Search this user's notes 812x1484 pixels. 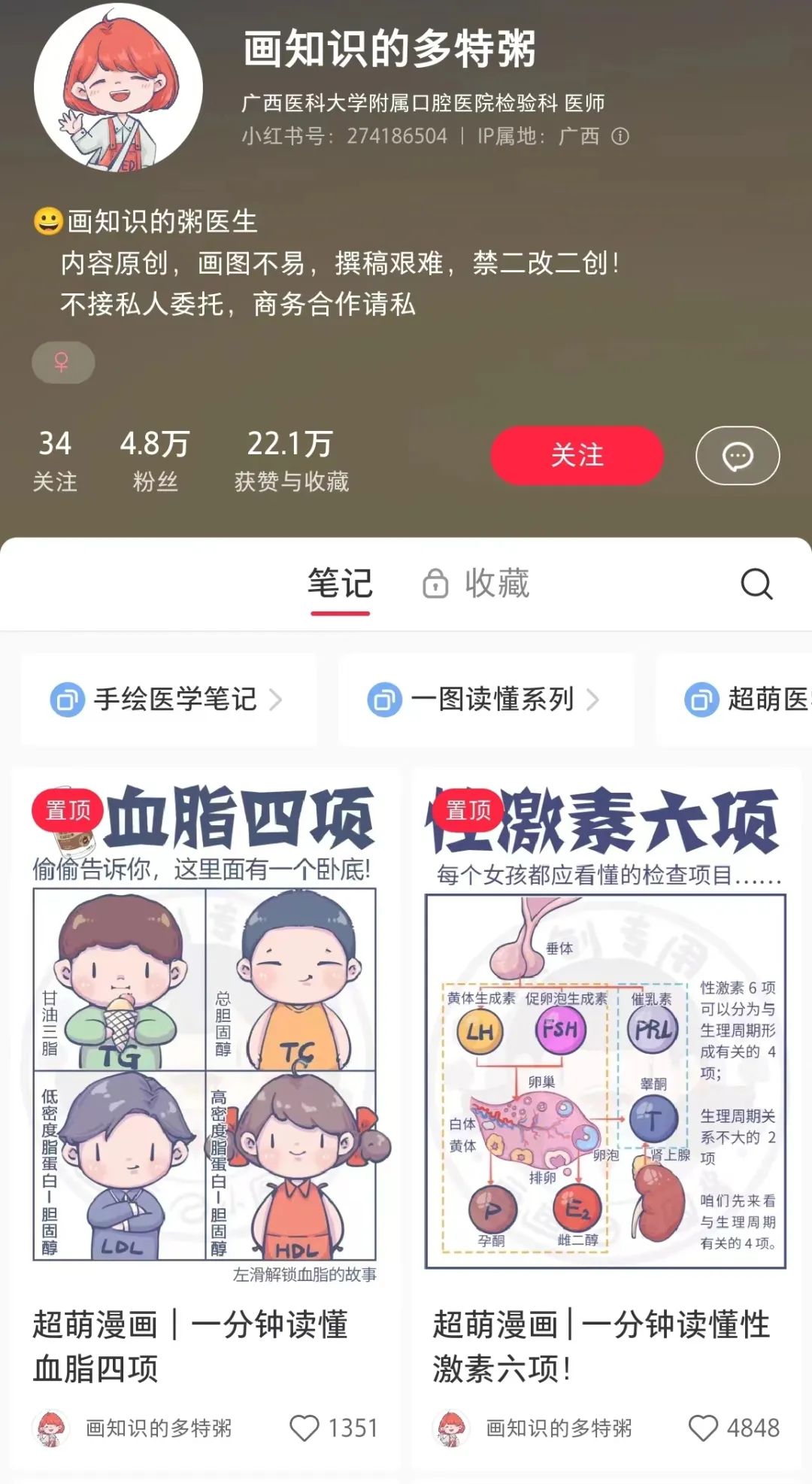(756, 584)
